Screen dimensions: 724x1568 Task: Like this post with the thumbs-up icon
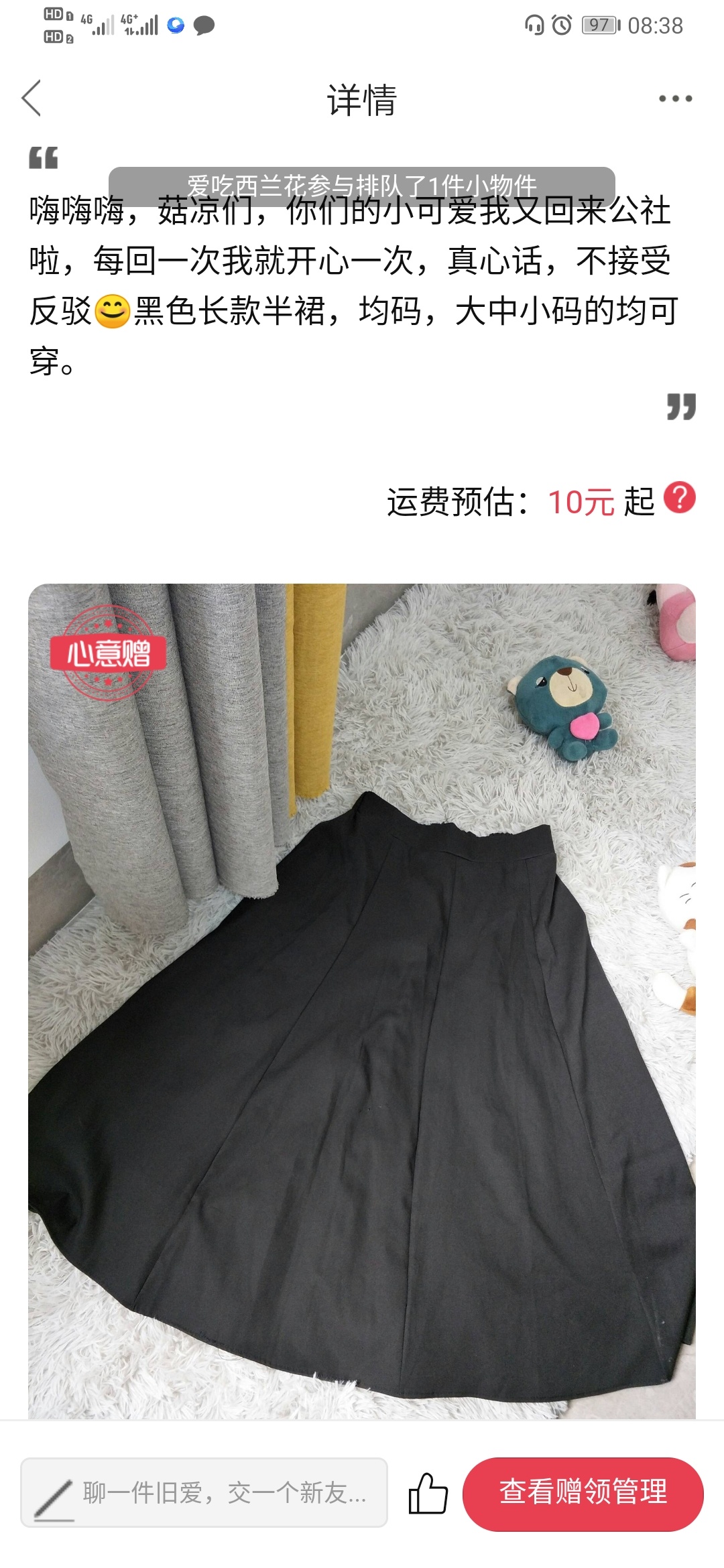(x=428, y=1492)
